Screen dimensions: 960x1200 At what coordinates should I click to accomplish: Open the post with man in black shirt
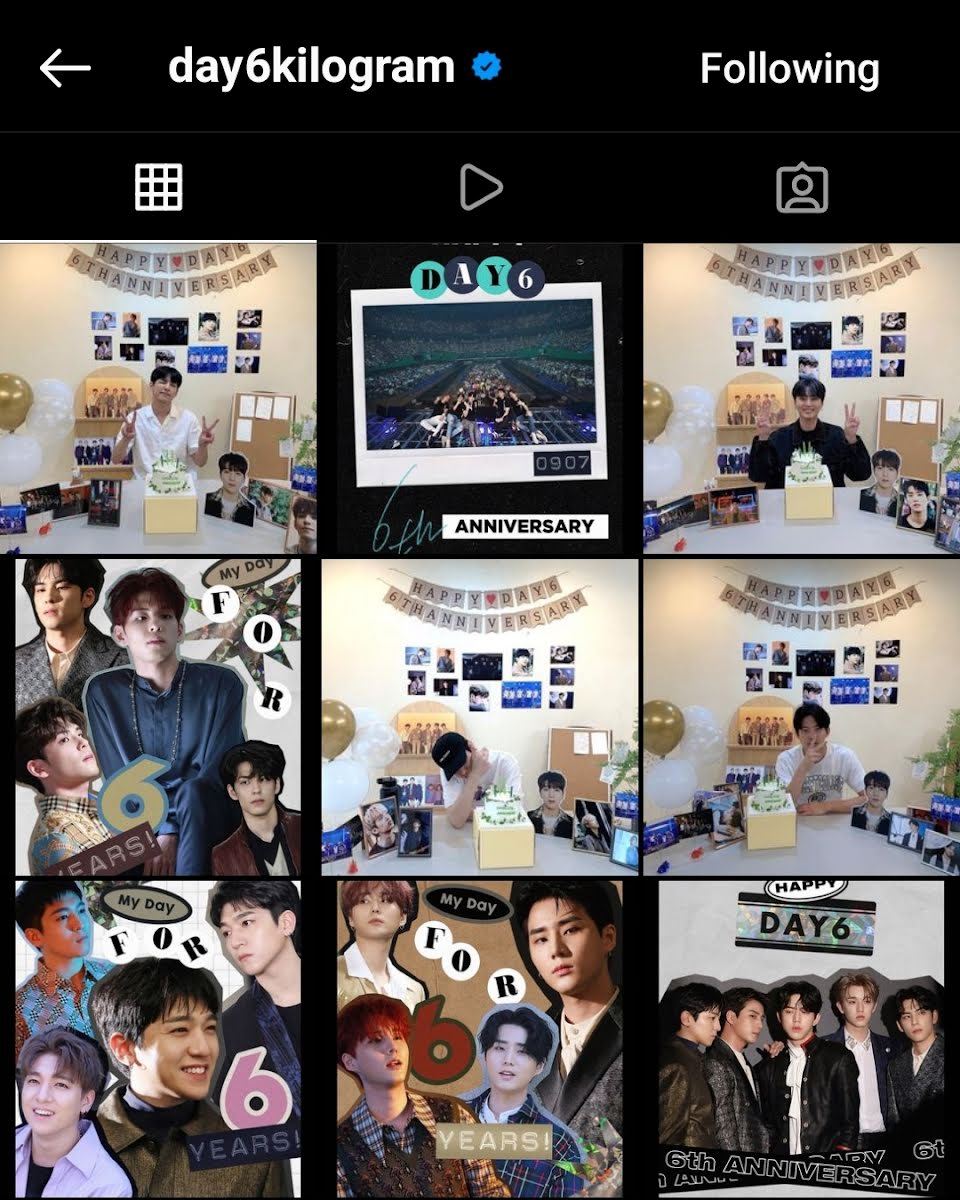(801, 398)
